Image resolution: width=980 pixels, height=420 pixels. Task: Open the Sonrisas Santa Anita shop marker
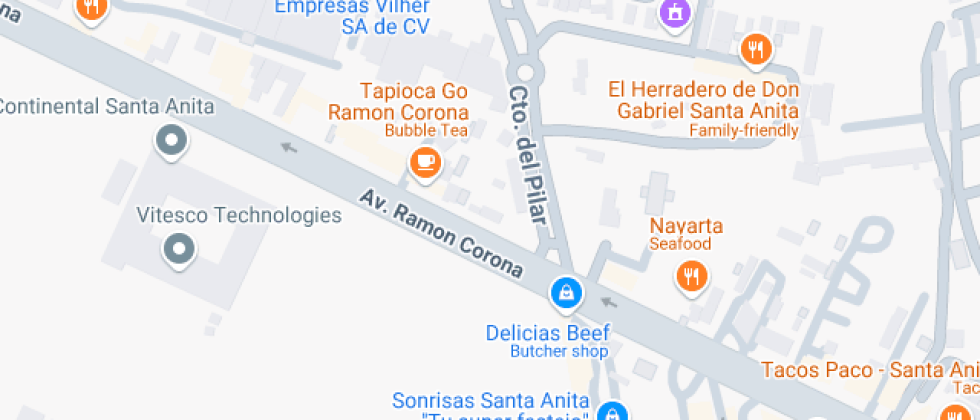611,412
